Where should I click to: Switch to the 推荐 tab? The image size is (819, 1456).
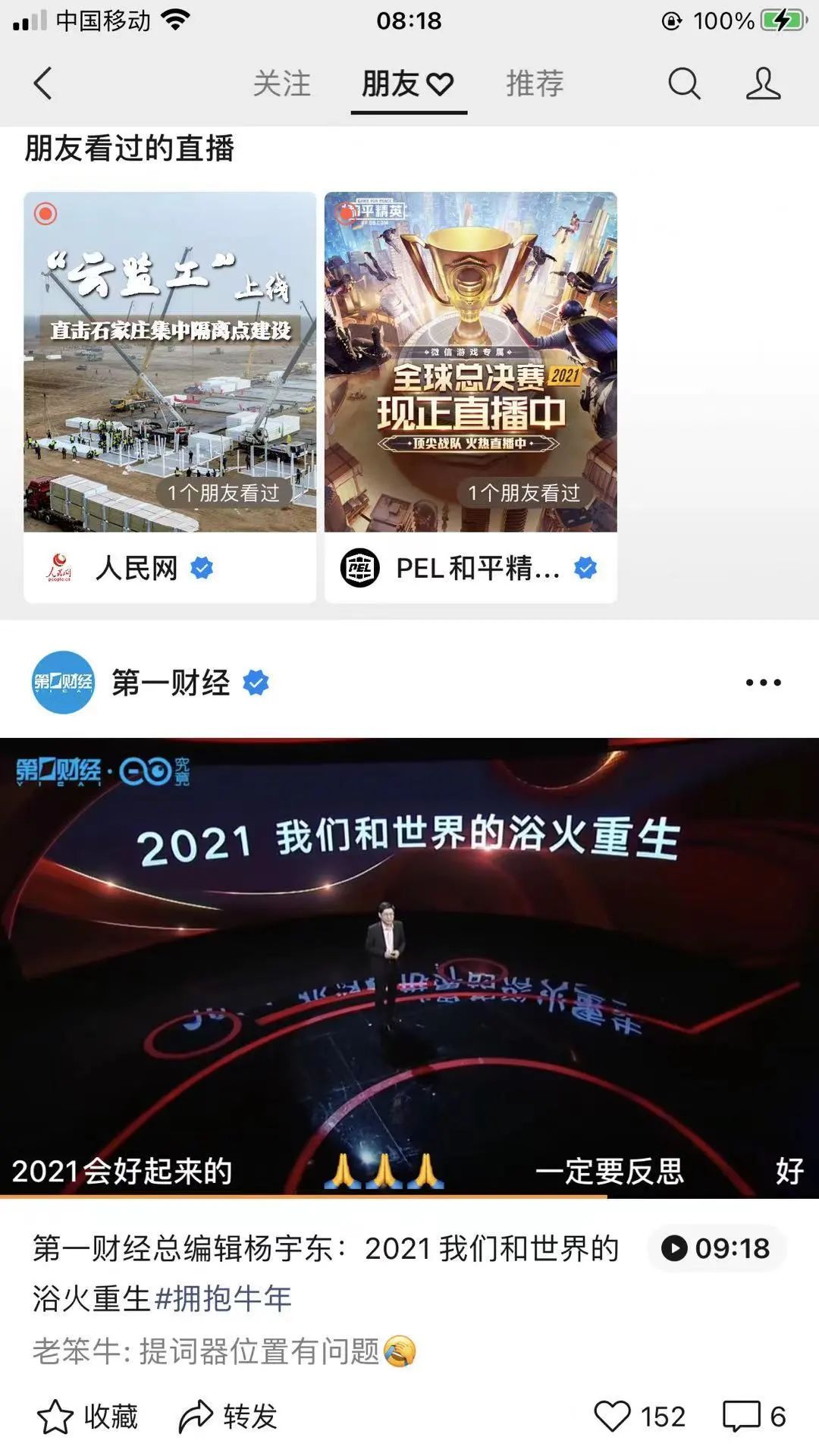coord(535,83)
